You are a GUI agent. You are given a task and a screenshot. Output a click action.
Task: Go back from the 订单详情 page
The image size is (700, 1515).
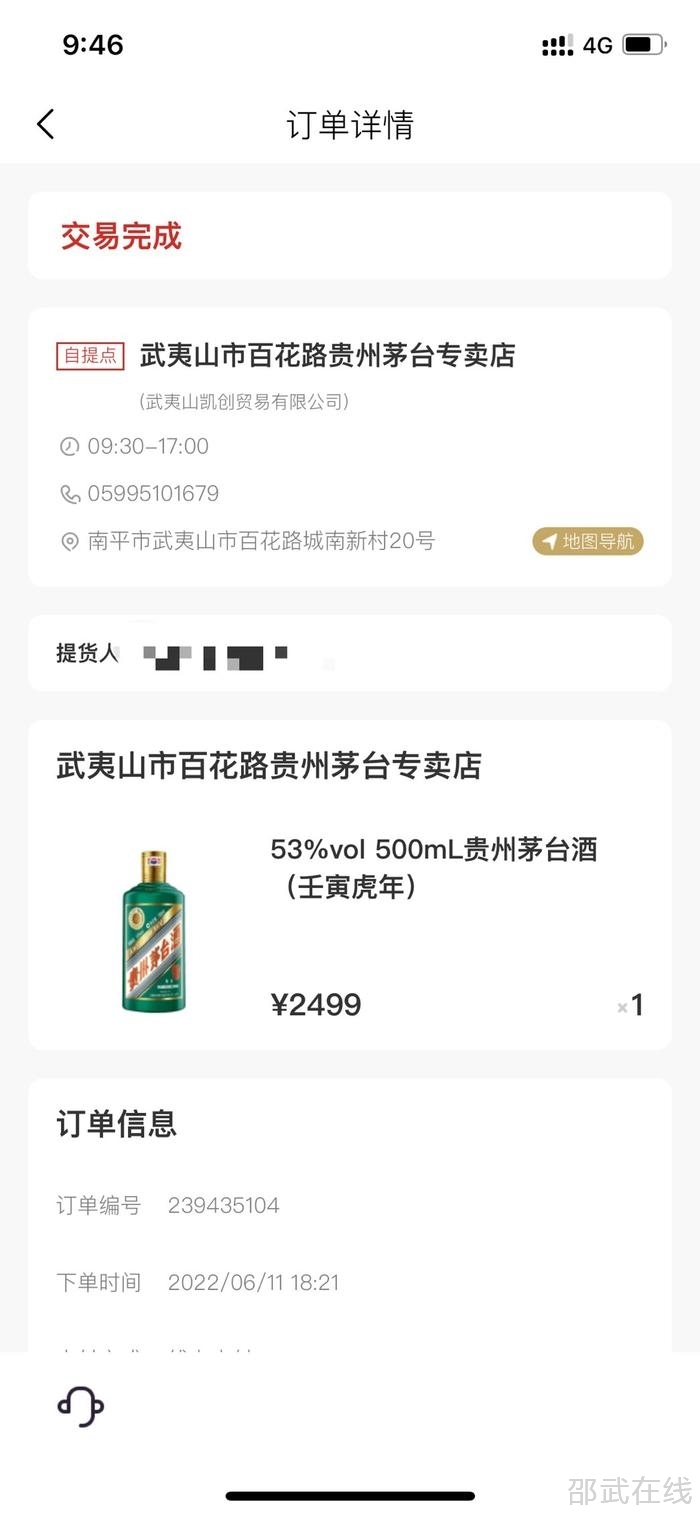click(x=46, y=125)
